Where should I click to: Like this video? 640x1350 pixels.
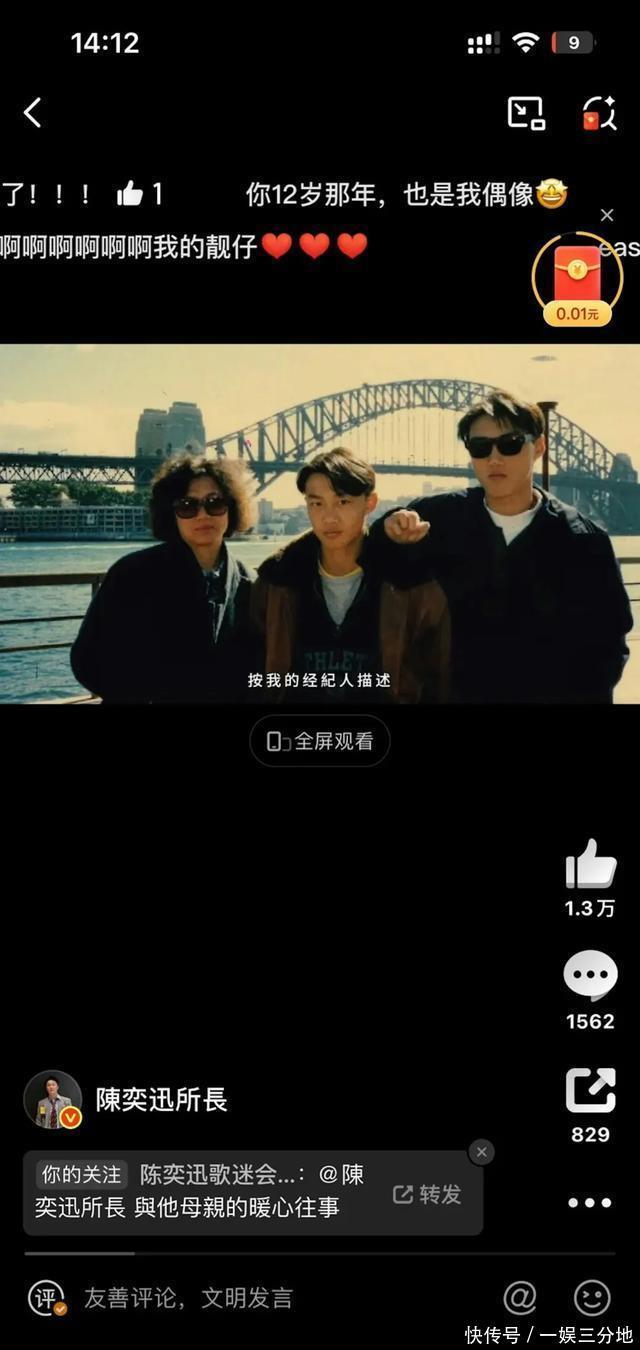pyautogui.click(x=590, y=866)
